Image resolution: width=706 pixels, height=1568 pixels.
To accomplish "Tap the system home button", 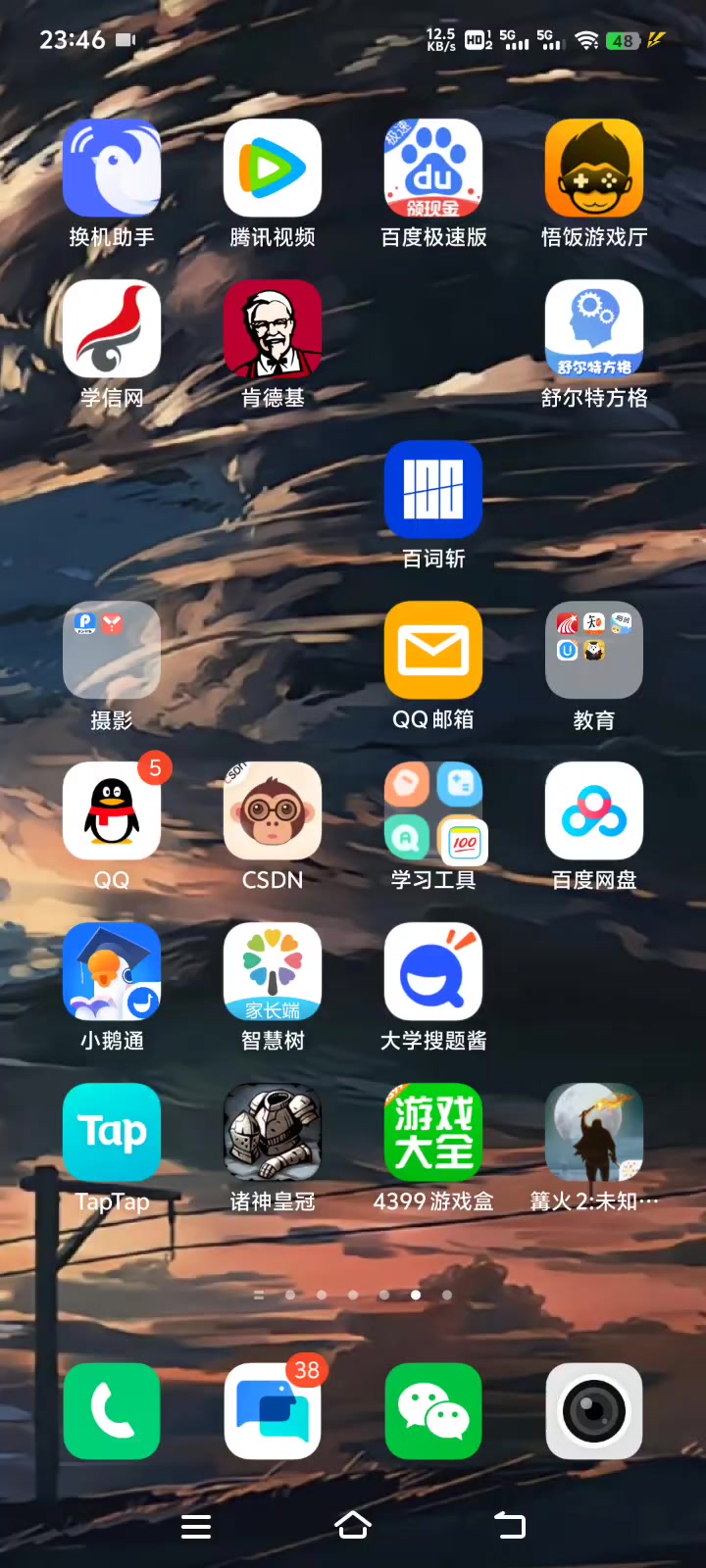I will point(353,1526).
